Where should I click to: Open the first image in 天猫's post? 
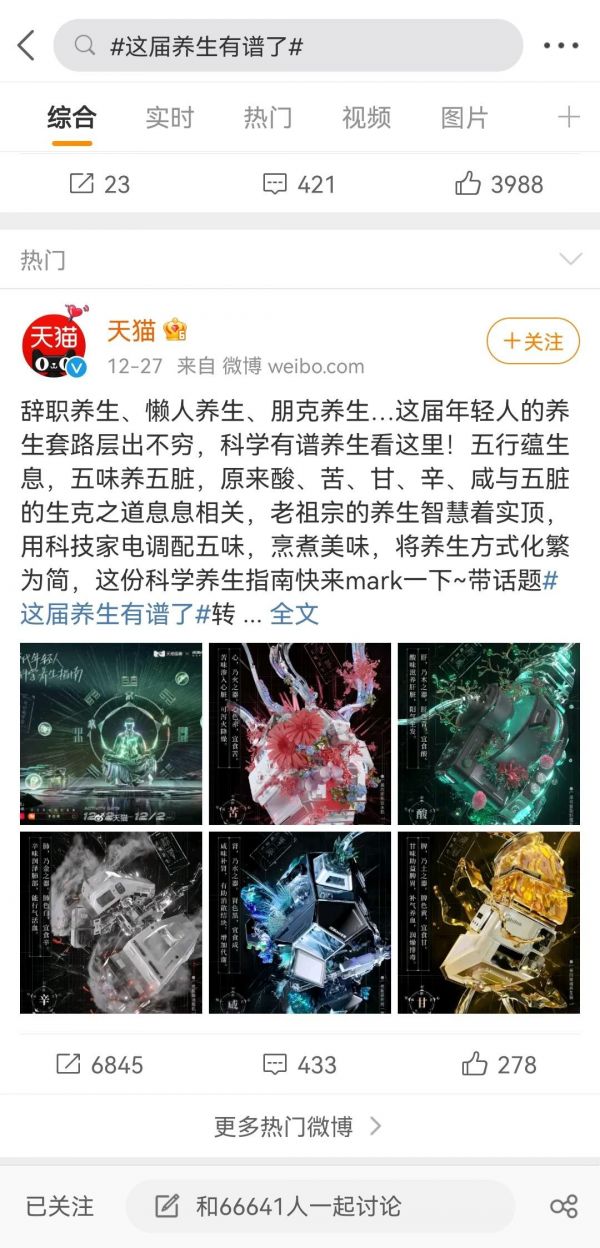click(111, 733)
